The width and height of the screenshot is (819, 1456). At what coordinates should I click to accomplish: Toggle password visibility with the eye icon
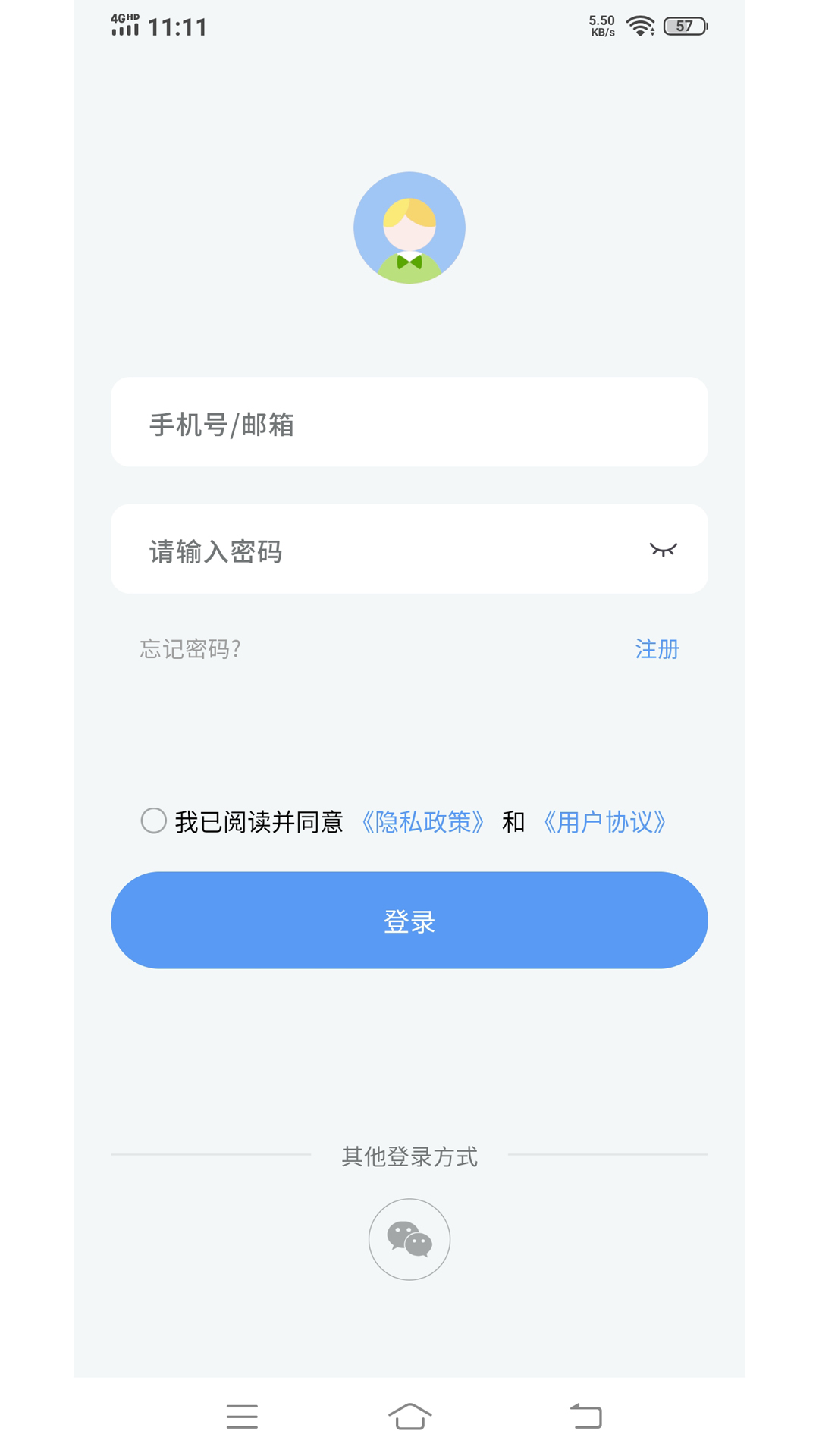tap(664, 548)
